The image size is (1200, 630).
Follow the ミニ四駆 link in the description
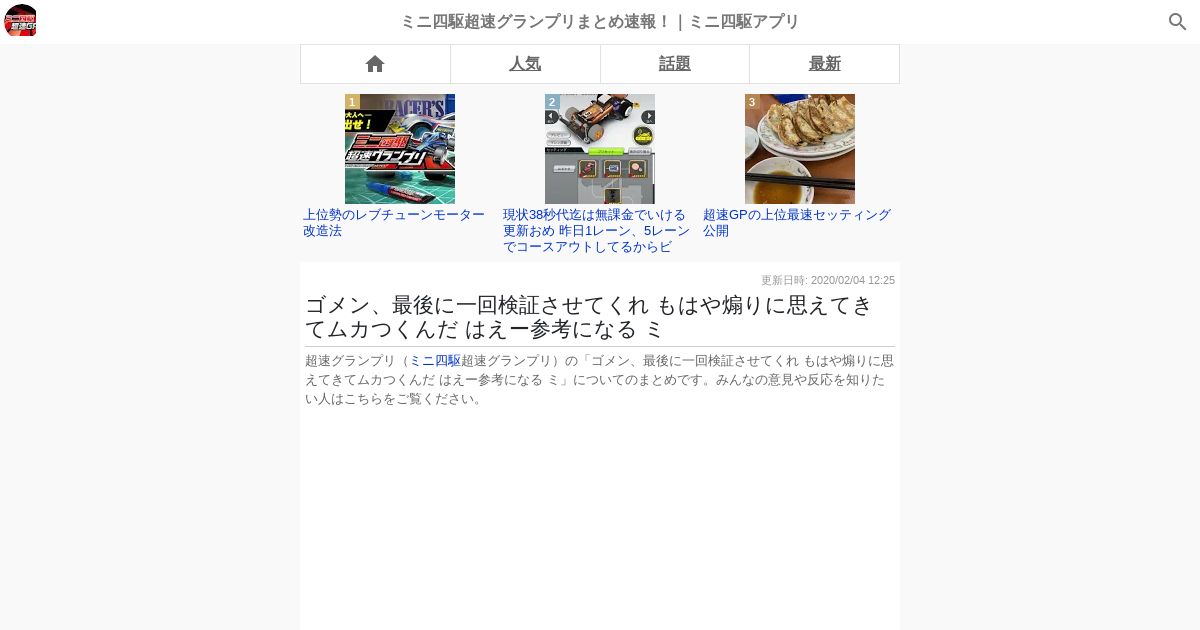pos(435,361)
